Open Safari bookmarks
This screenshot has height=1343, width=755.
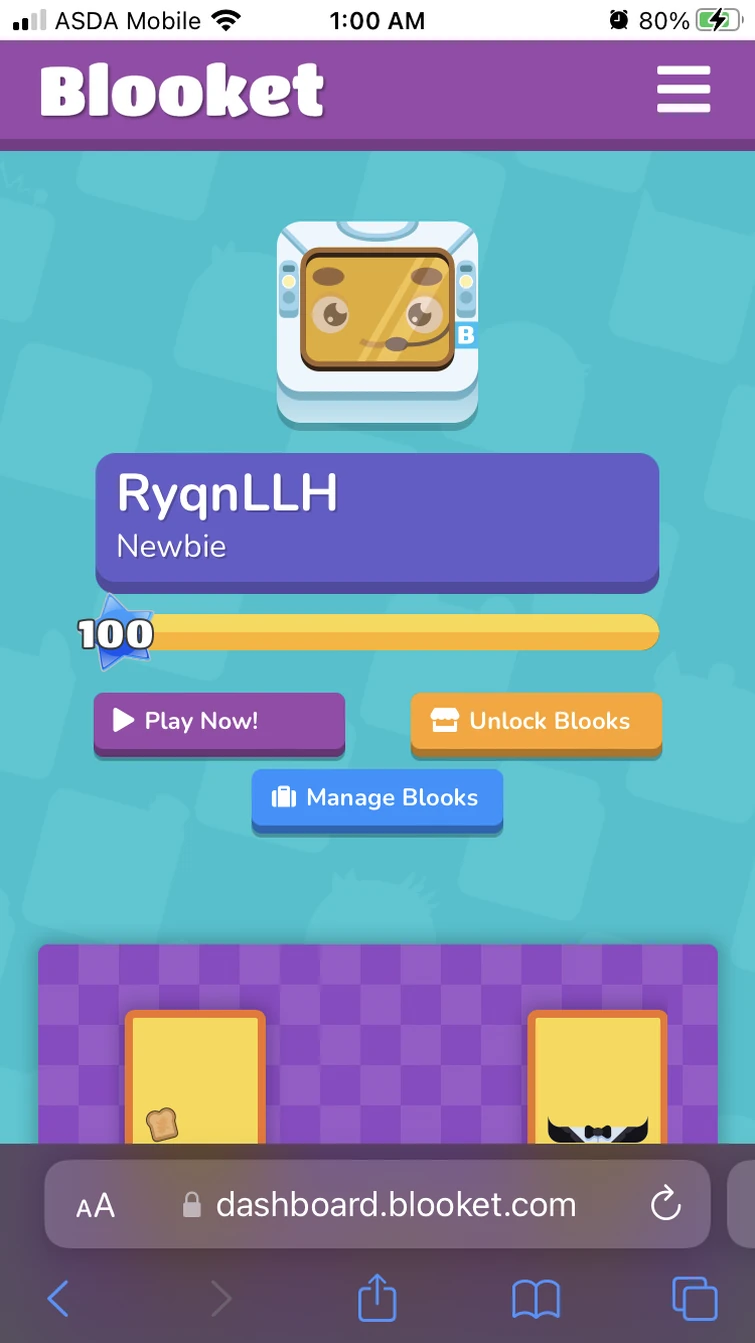536,1299
